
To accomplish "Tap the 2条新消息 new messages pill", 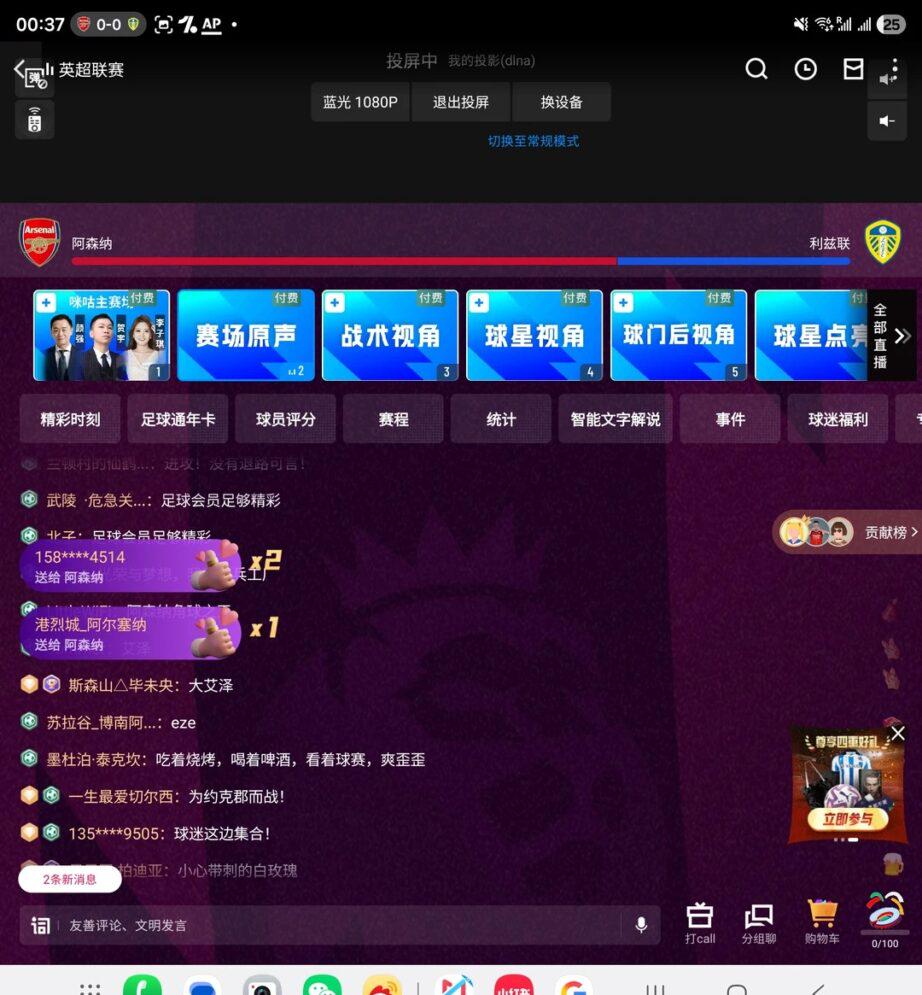I will [x=69, y=879].
